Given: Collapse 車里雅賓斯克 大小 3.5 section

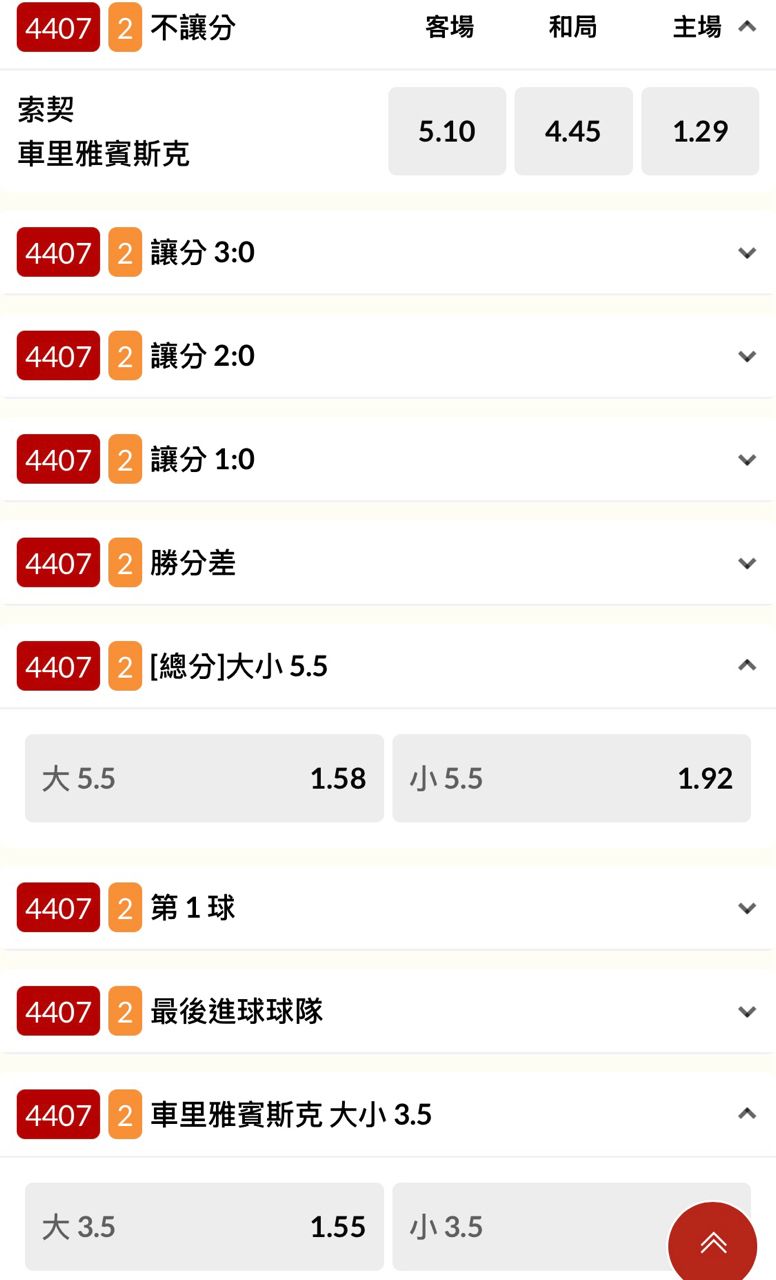Looking at the screenshot, I should coord(747,1114).
